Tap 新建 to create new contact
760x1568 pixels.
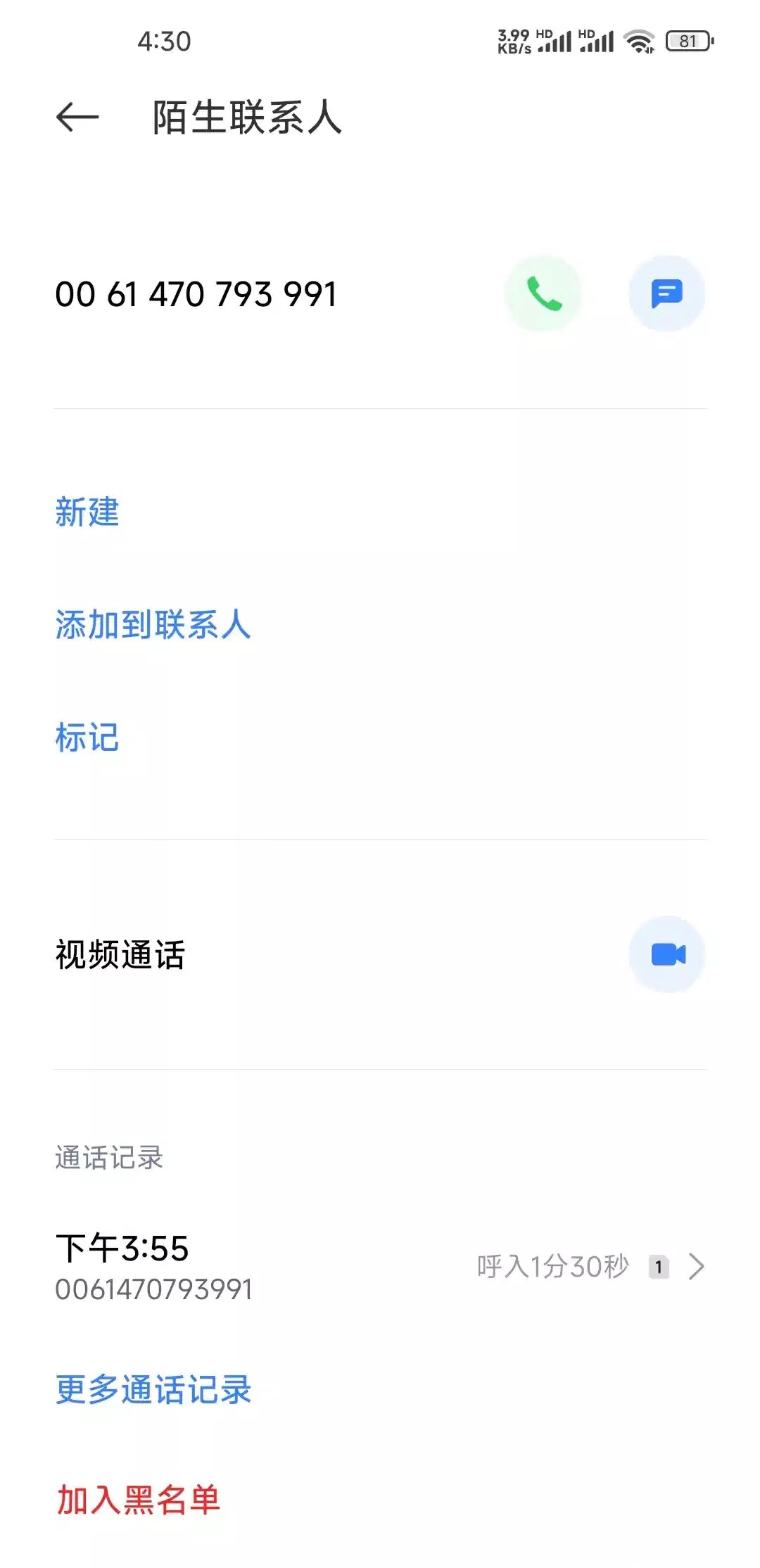click(x=87, y=512)
